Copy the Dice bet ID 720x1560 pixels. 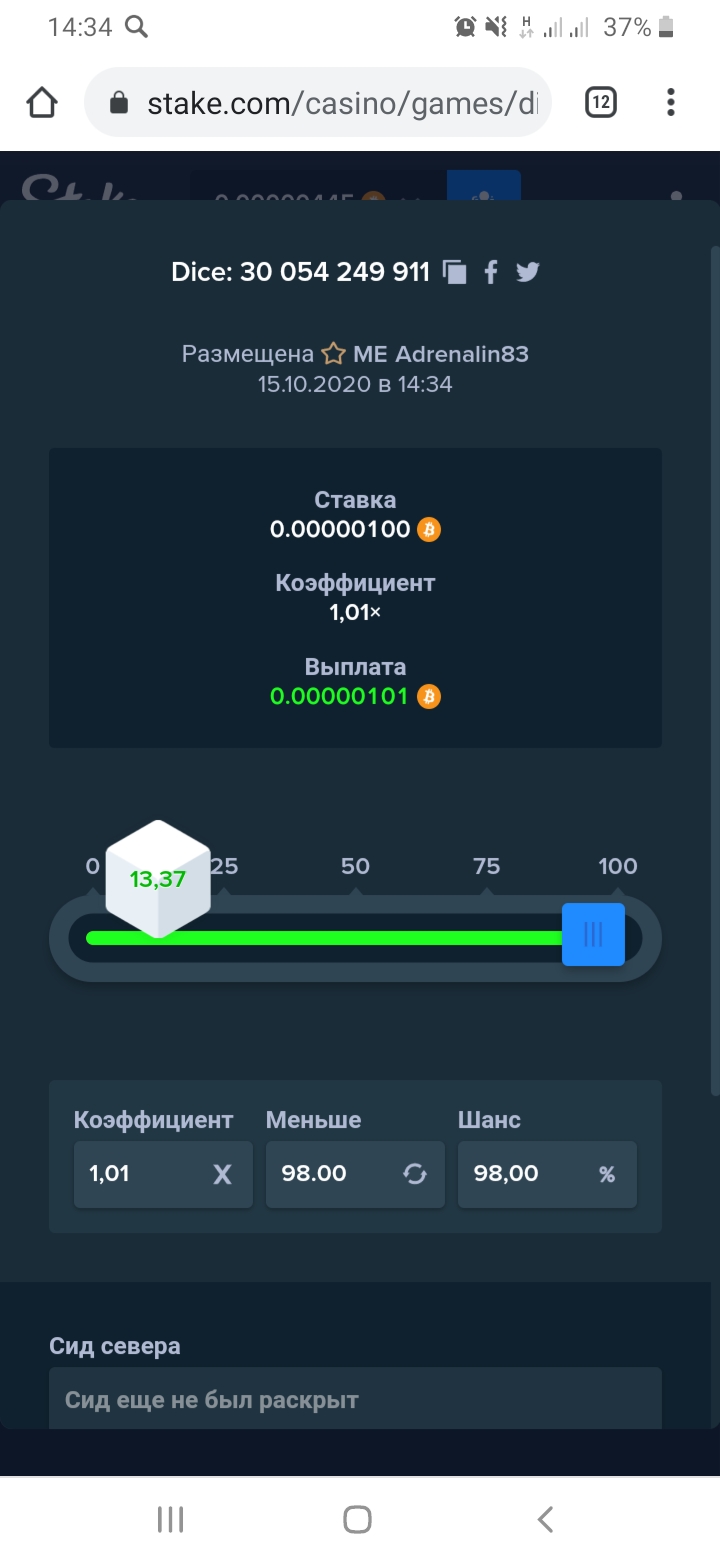coord(455,272)
